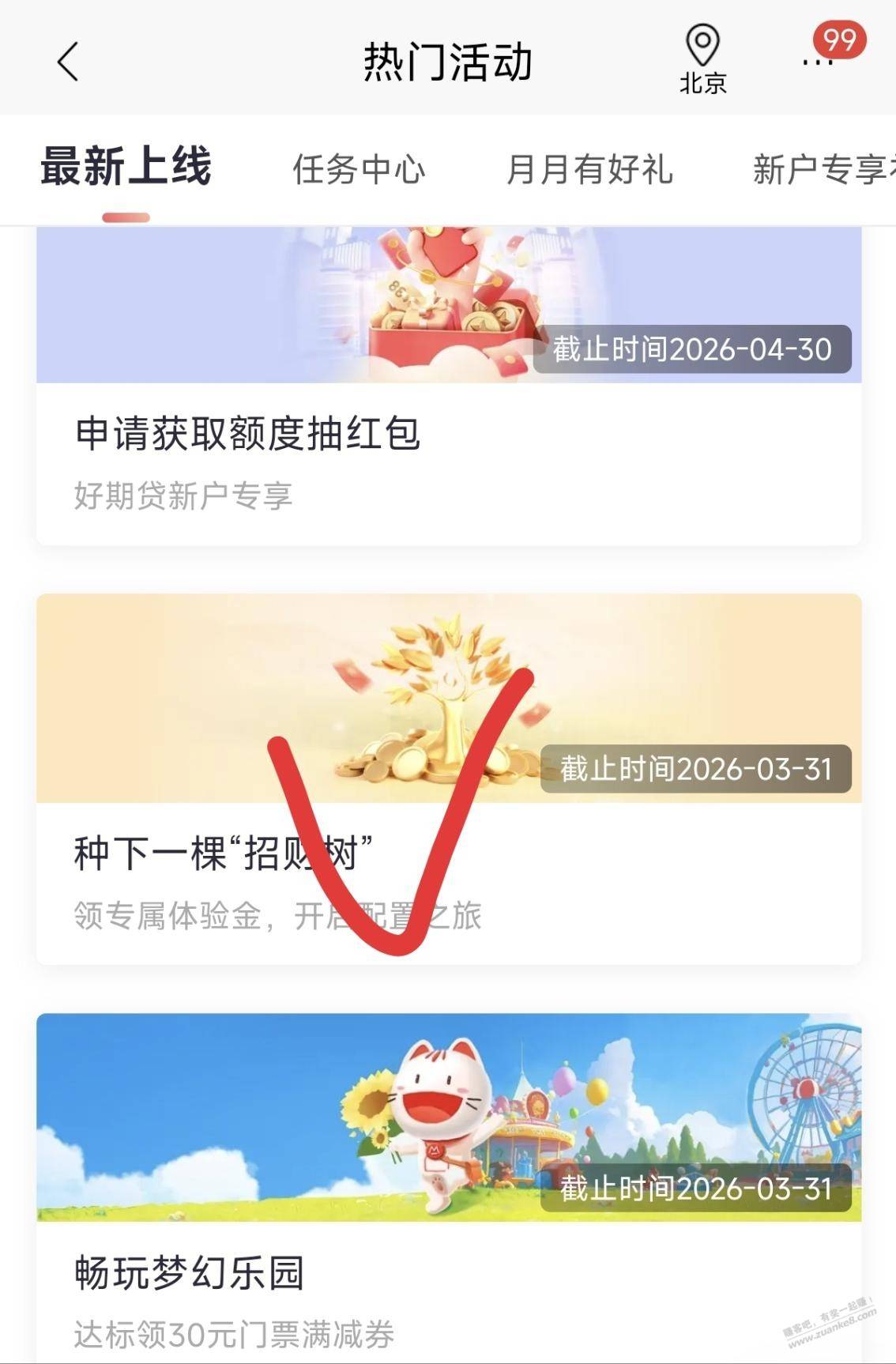Open the more options menu with 99 badge
Screen dimensions: 896x1364
[819, 60]
